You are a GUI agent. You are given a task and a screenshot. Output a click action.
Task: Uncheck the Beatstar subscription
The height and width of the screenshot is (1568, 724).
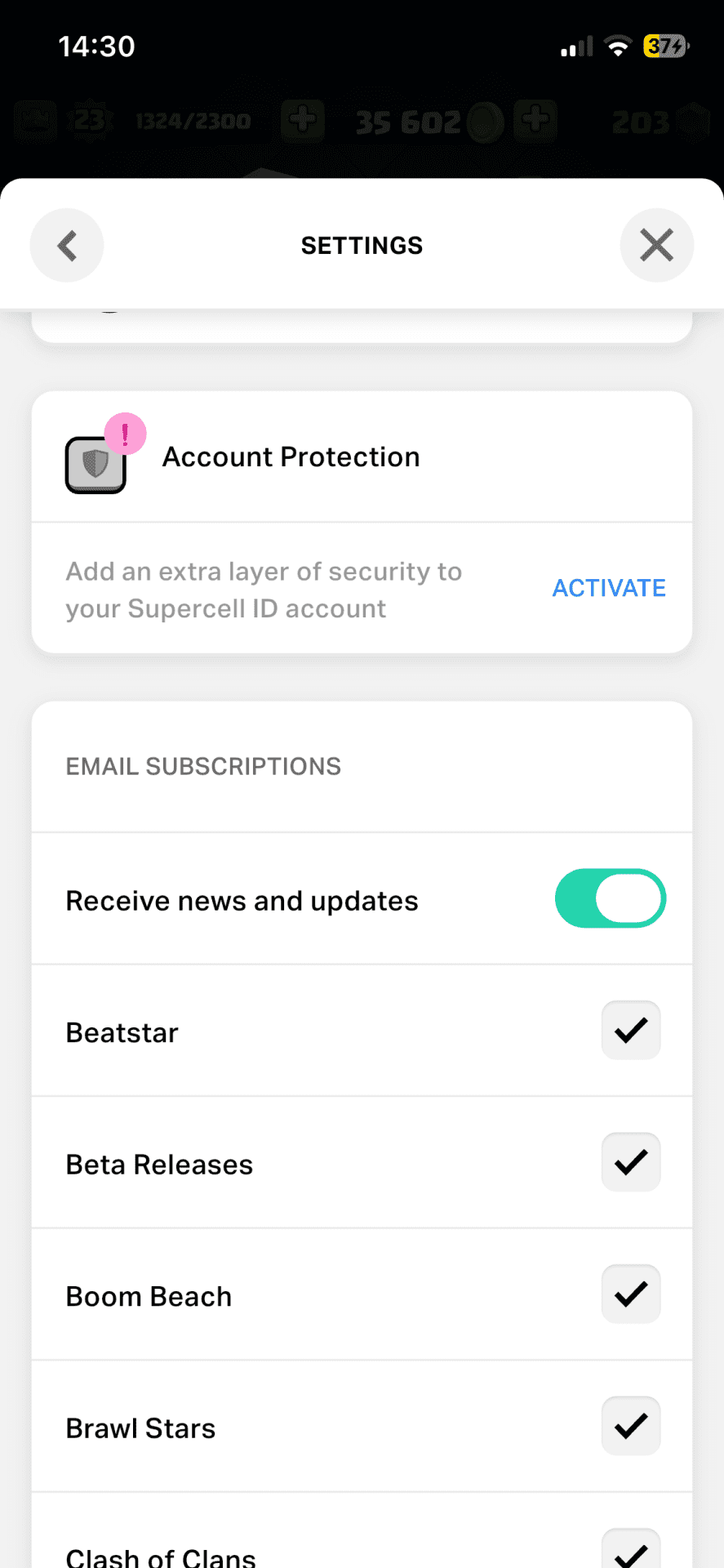tap(631, 1031)
